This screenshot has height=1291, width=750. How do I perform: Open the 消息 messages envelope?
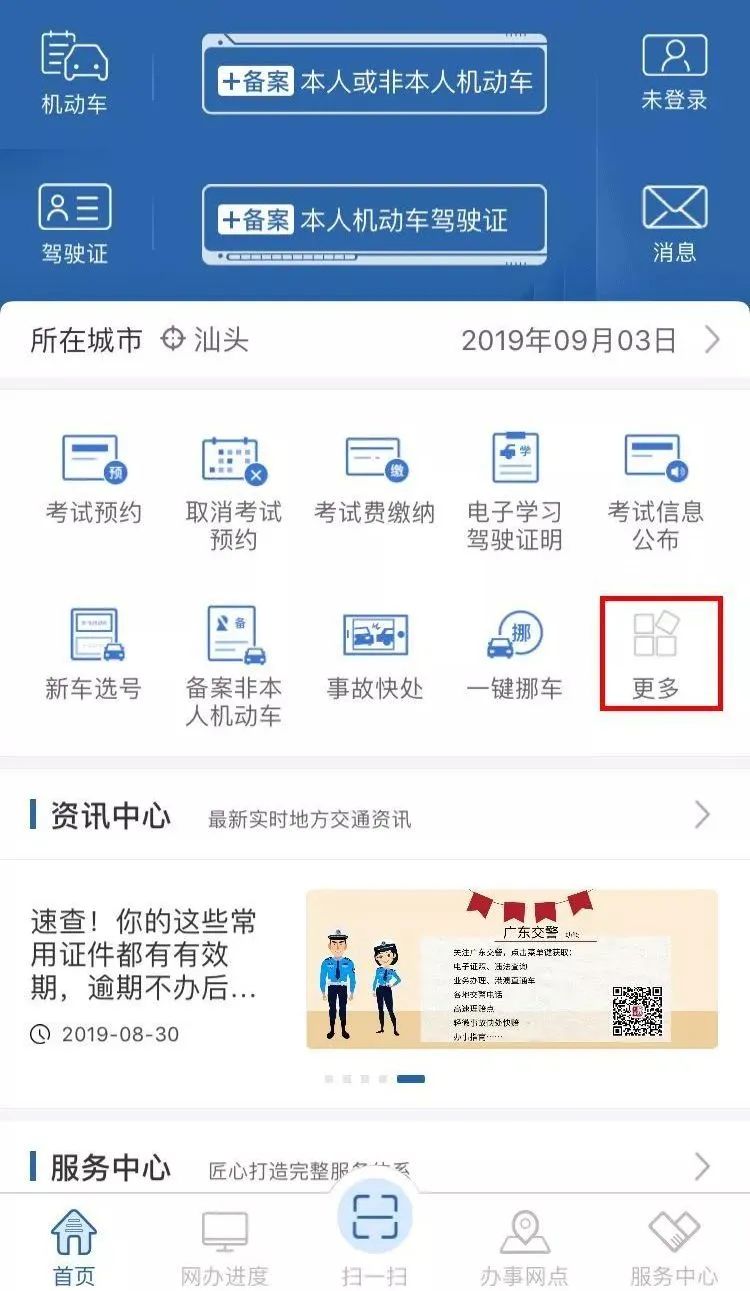point(674,222)
